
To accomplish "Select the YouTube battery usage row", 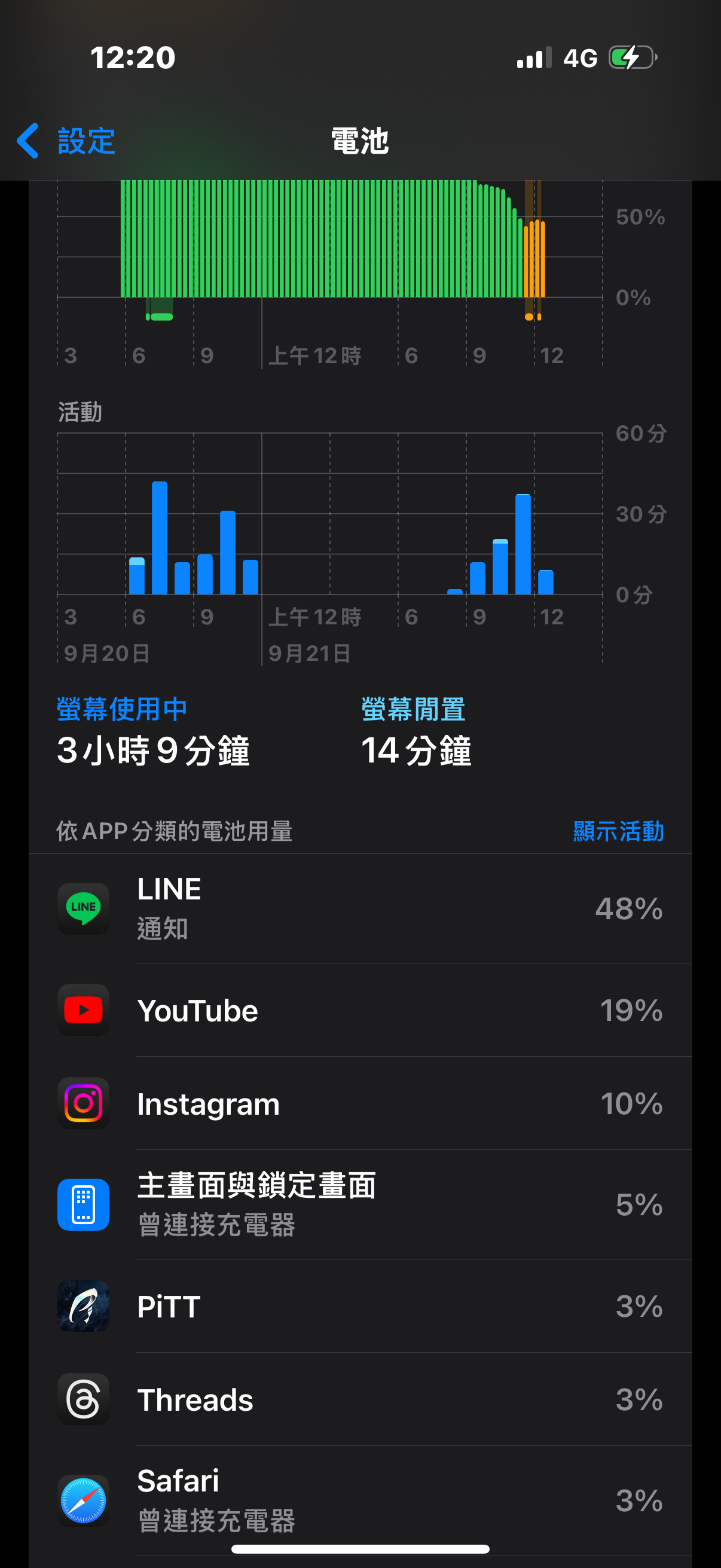I will point(360,1011).
